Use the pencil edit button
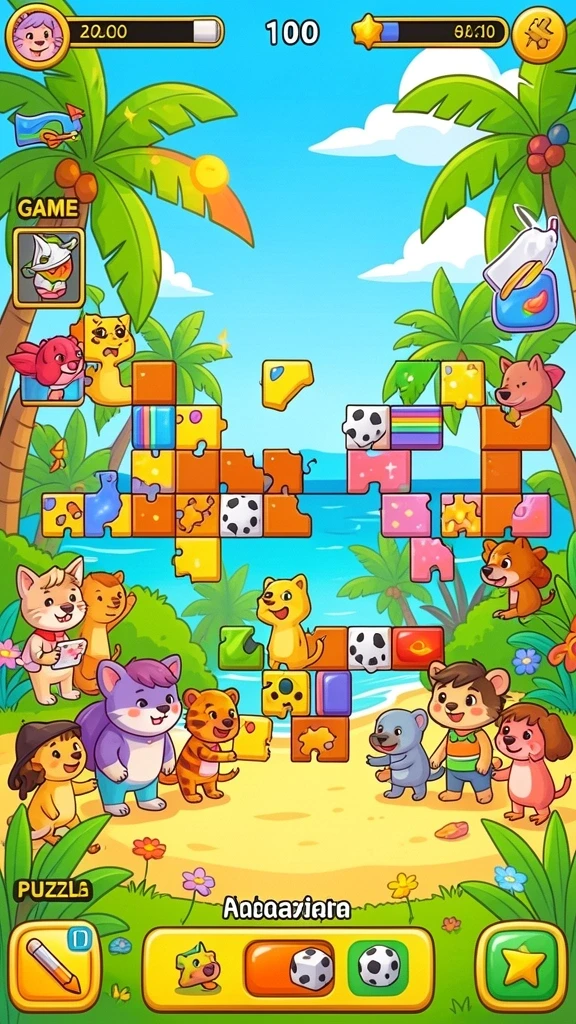Image resolution: width=576 pixels, height=1024 pixels. (x=55, y=966)
